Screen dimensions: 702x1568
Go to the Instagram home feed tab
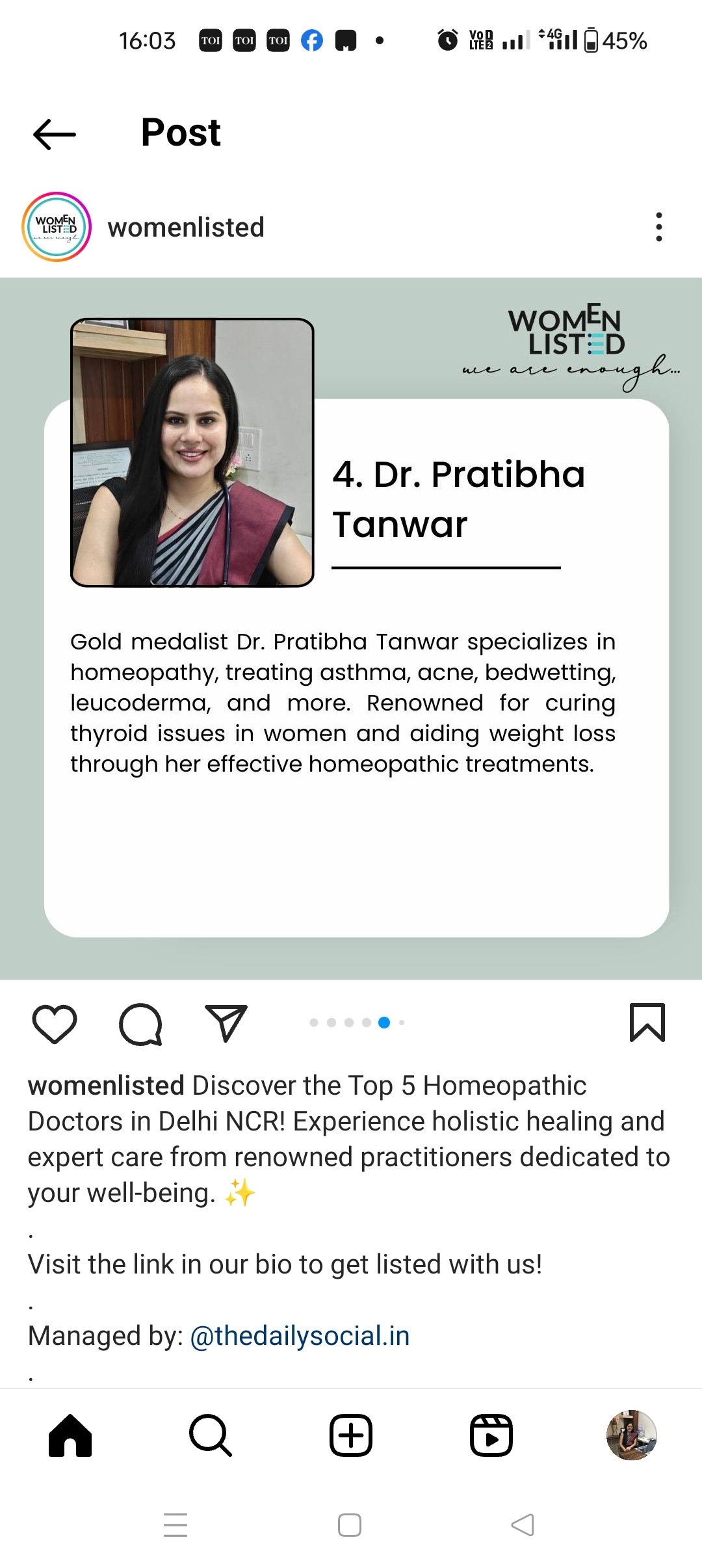70,1435
